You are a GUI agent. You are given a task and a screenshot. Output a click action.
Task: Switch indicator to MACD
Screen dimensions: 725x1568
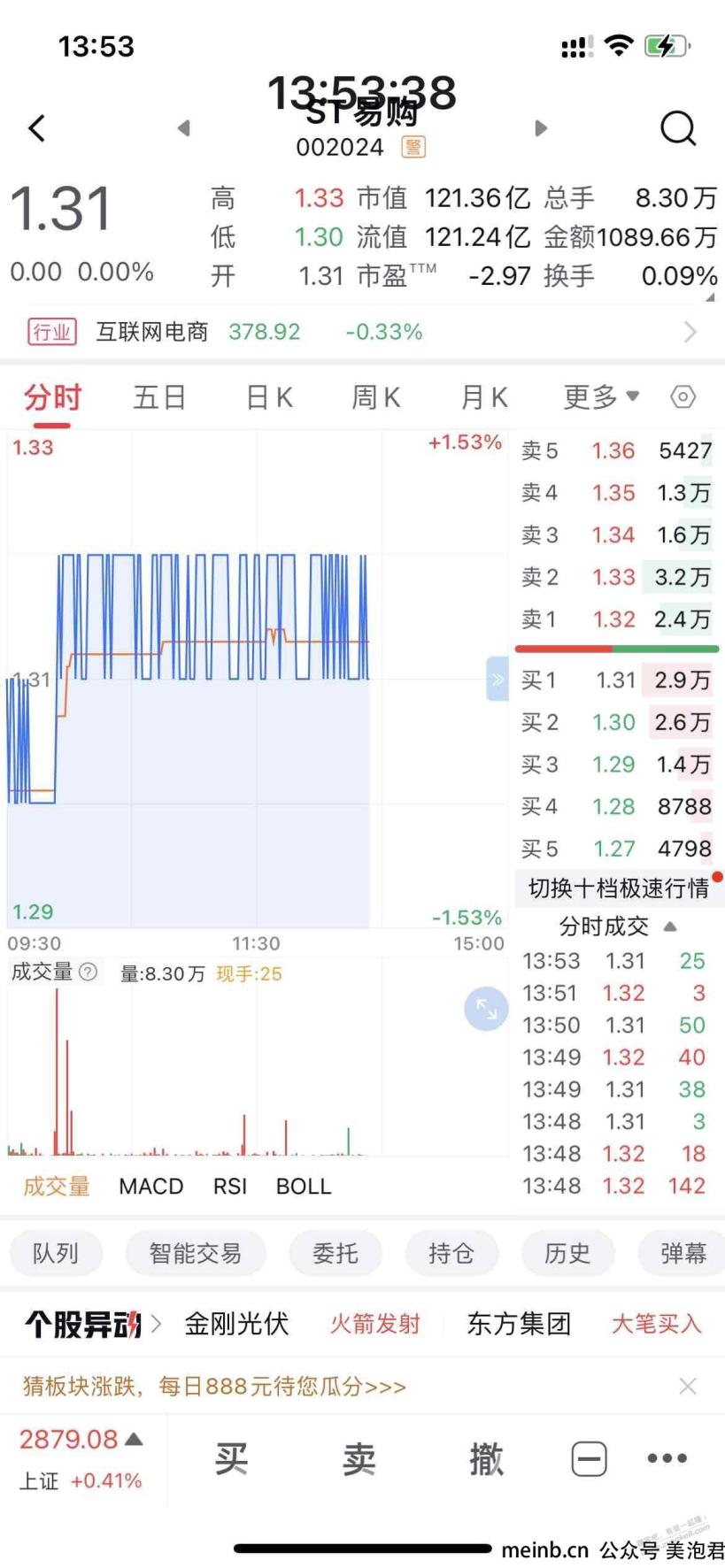coord(151,1186)
